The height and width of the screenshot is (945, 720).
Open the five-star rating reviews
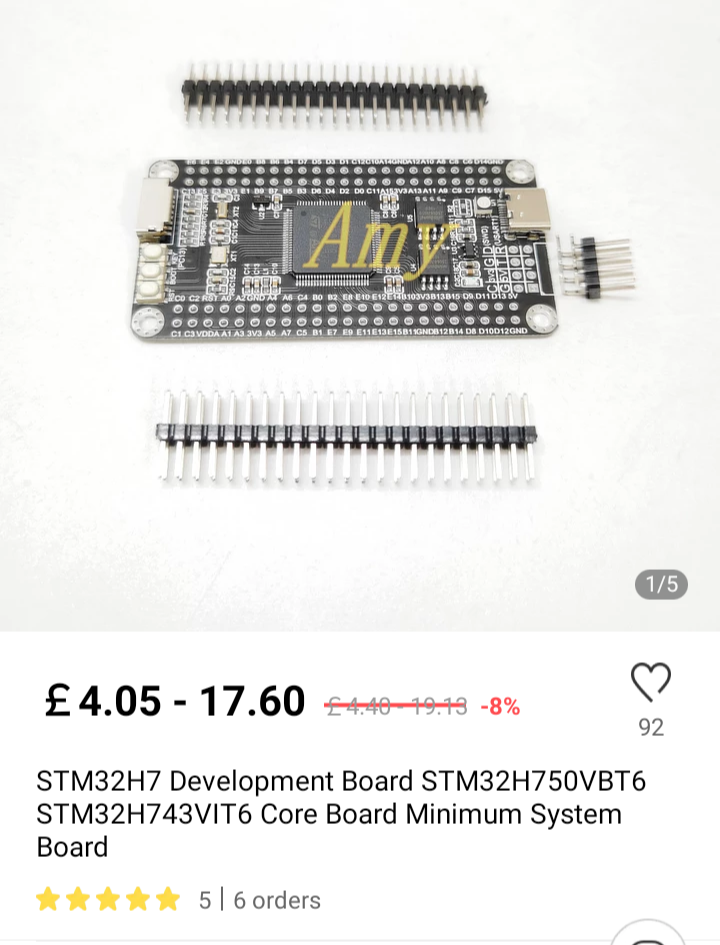click(x=108, y=900)
